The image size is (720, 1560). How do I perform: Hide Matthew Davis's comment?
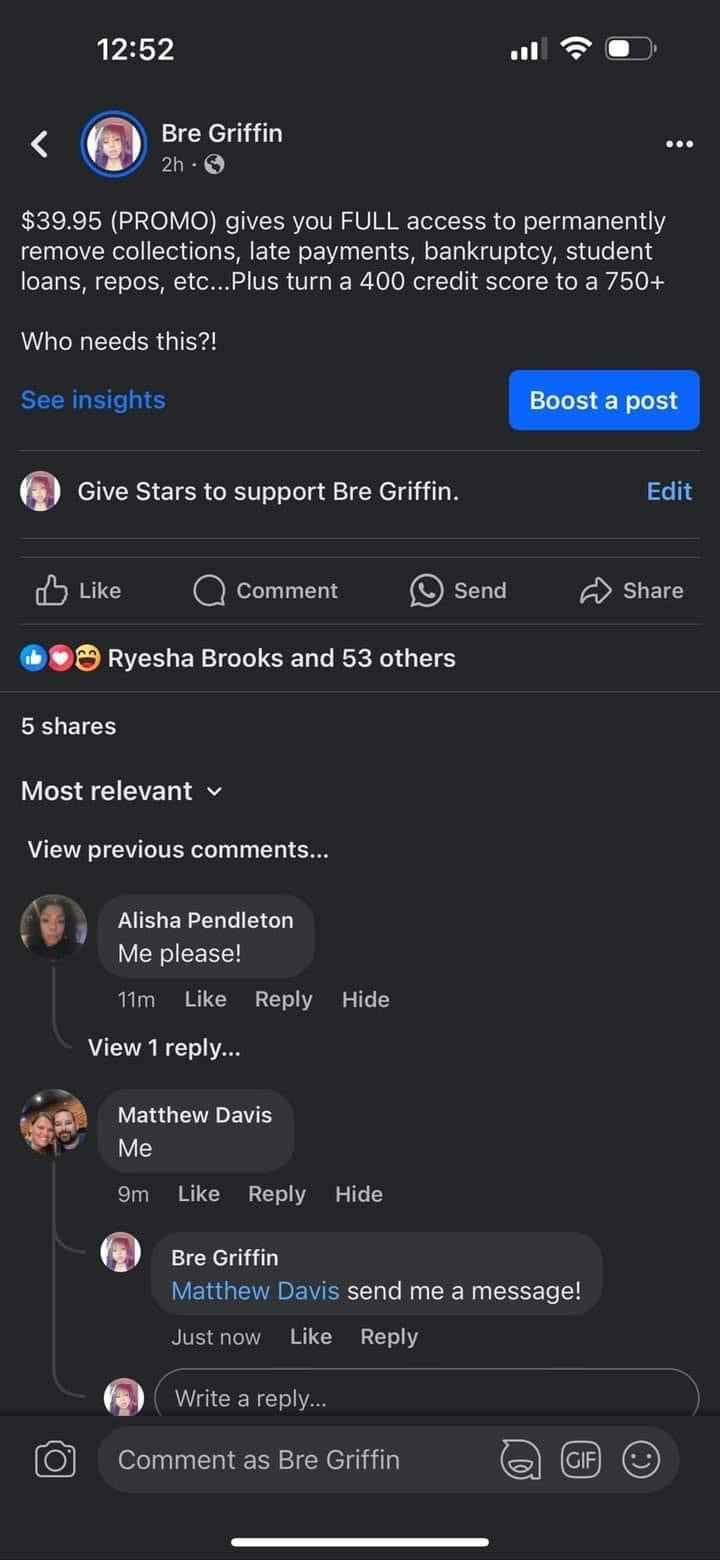358,1194
